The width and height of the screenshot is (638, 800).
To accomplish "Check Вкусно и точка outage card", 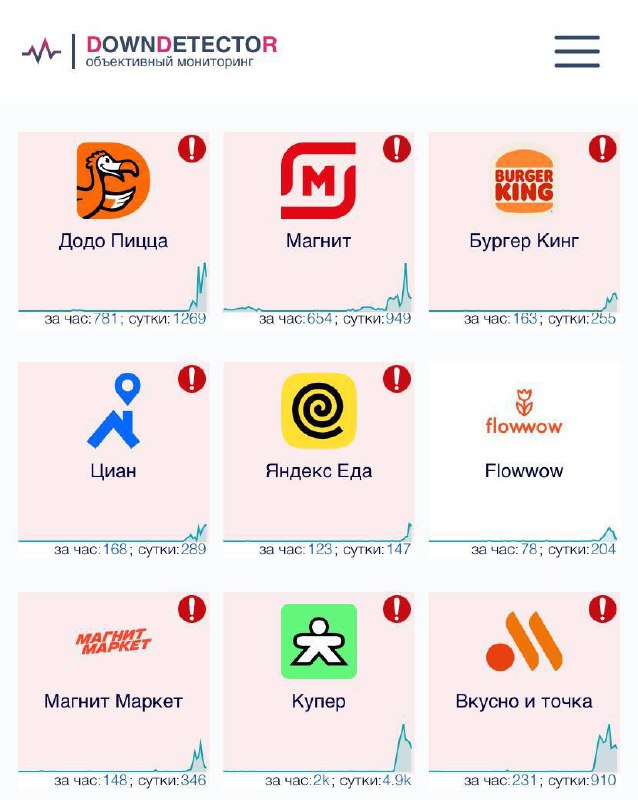I will (x=524, y=688).
